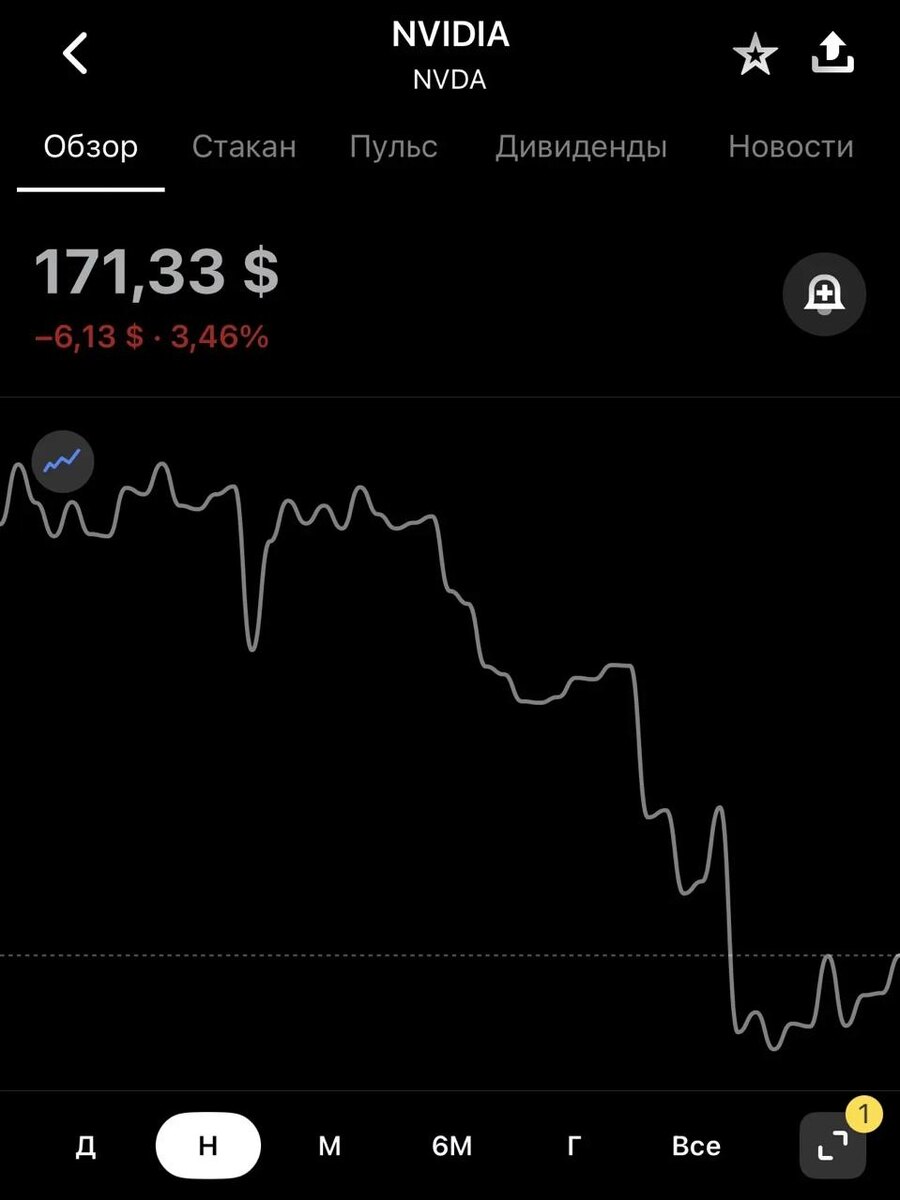Switch to the Стакан tab
This screenshot has height=1200, width=900.
(244, 147)
